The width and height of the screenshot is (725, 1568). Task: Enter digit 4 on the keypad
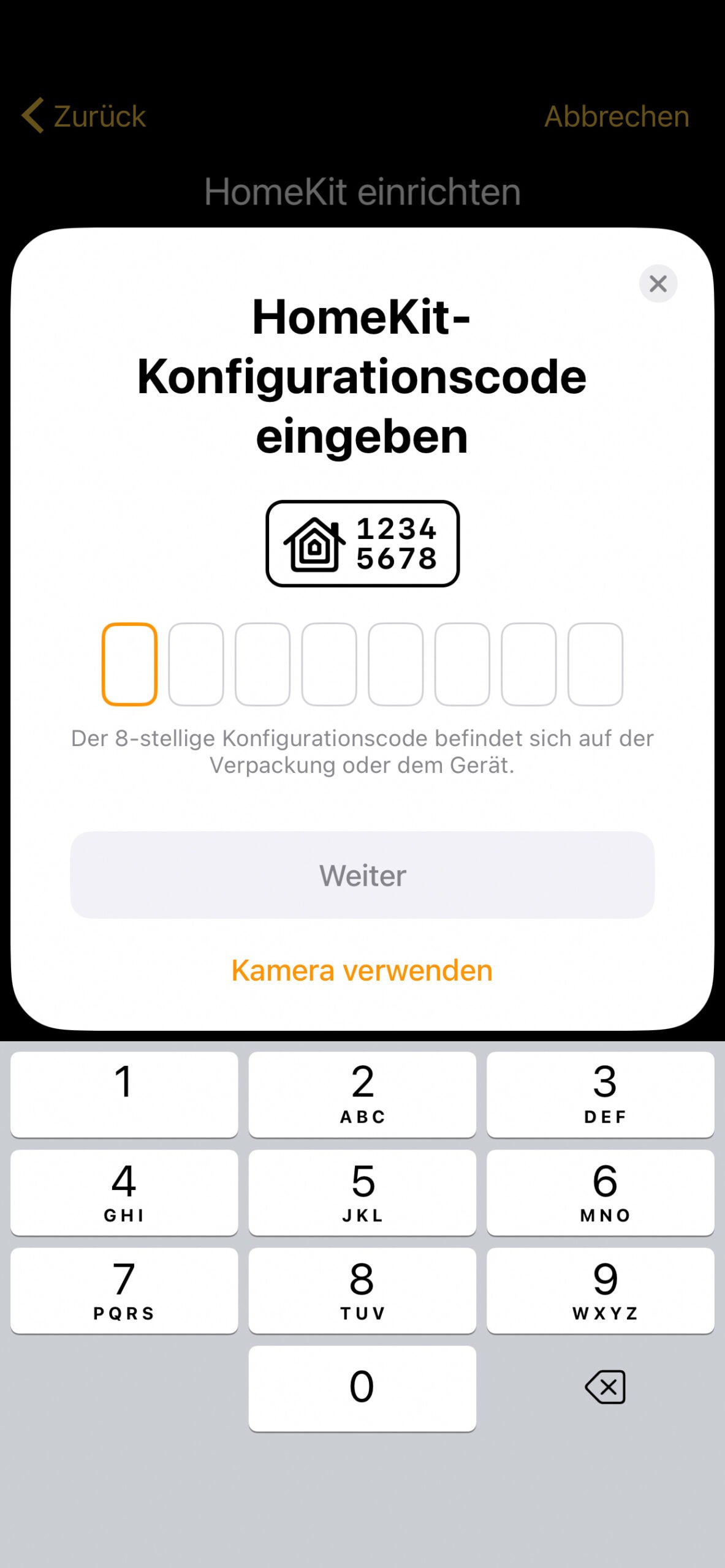[124, 1193]
